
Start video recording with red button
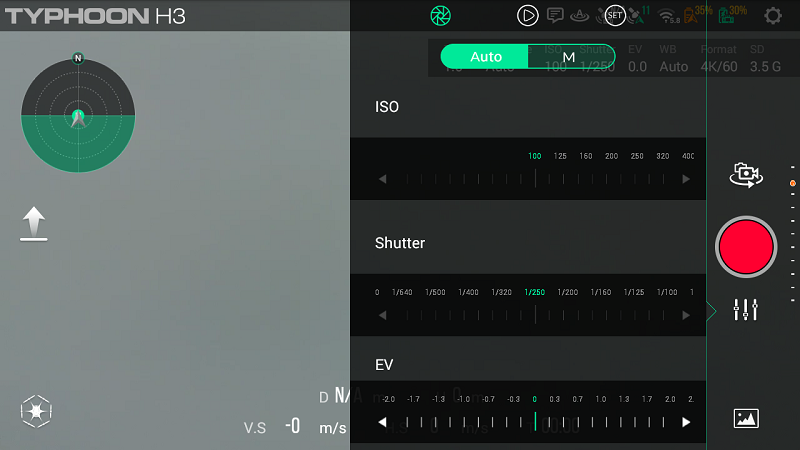click(746, 246)
